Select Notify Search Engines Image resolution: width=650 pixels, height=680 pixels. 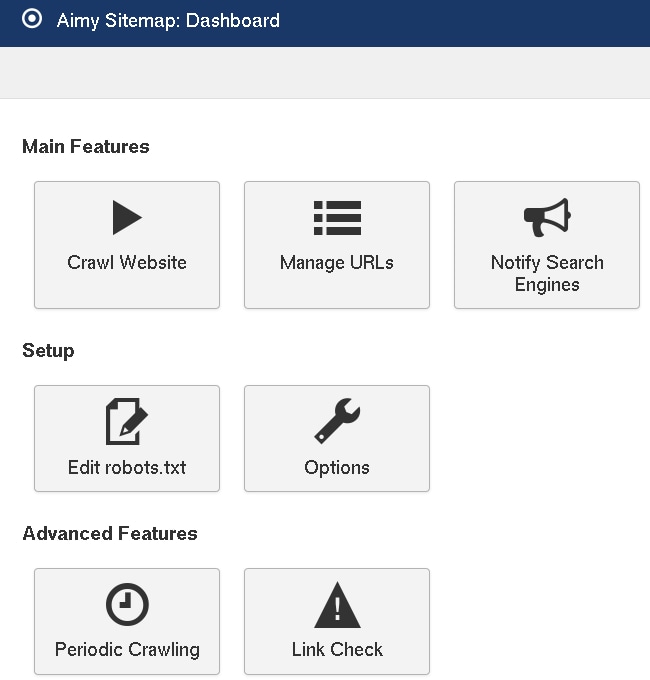(546, 244)
